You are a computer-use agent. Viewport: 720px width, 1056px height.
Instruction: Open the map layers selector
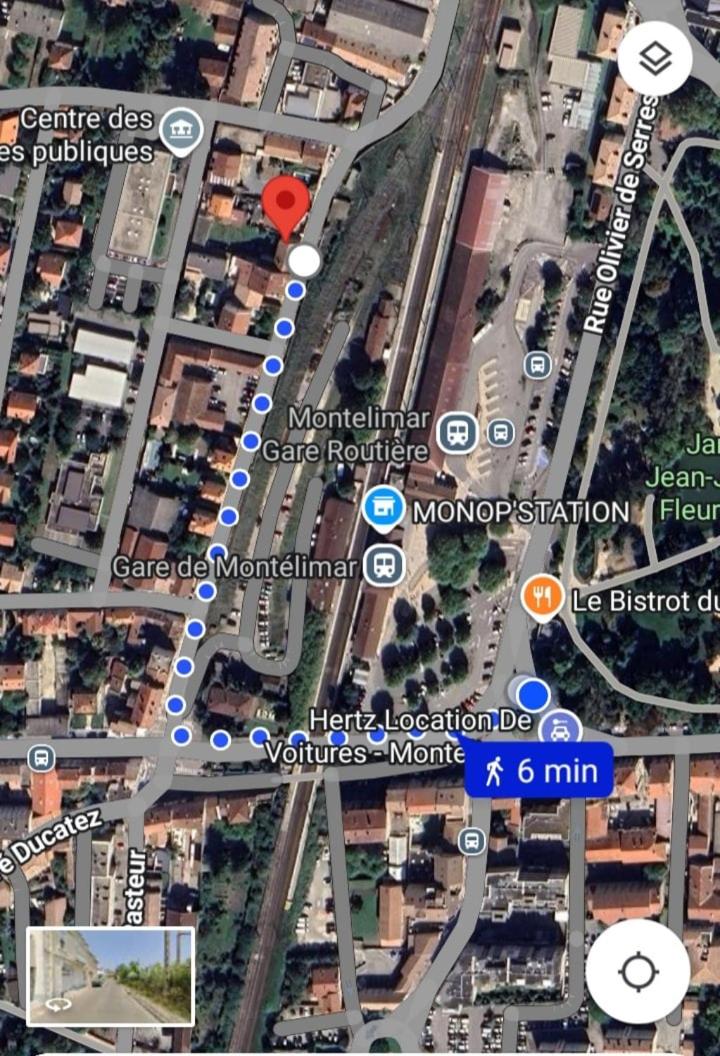(655, 58)
